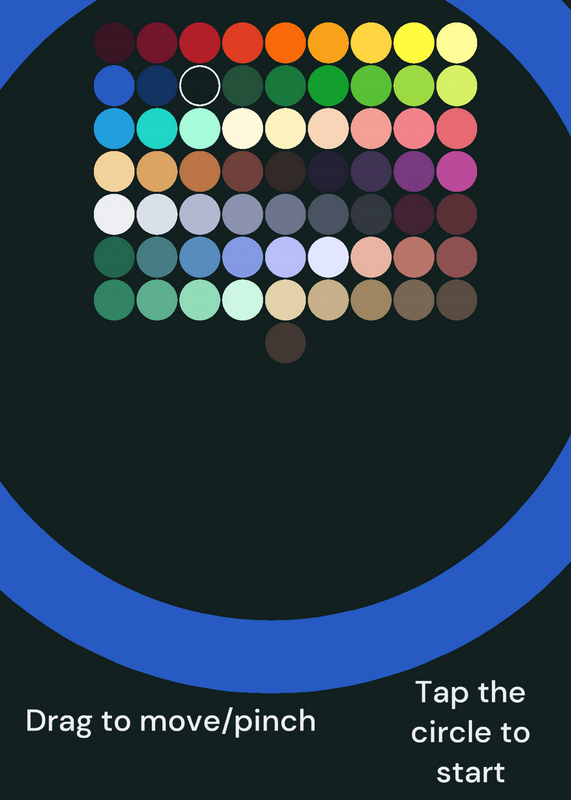Select the sky blue swatch

[114, 129]
